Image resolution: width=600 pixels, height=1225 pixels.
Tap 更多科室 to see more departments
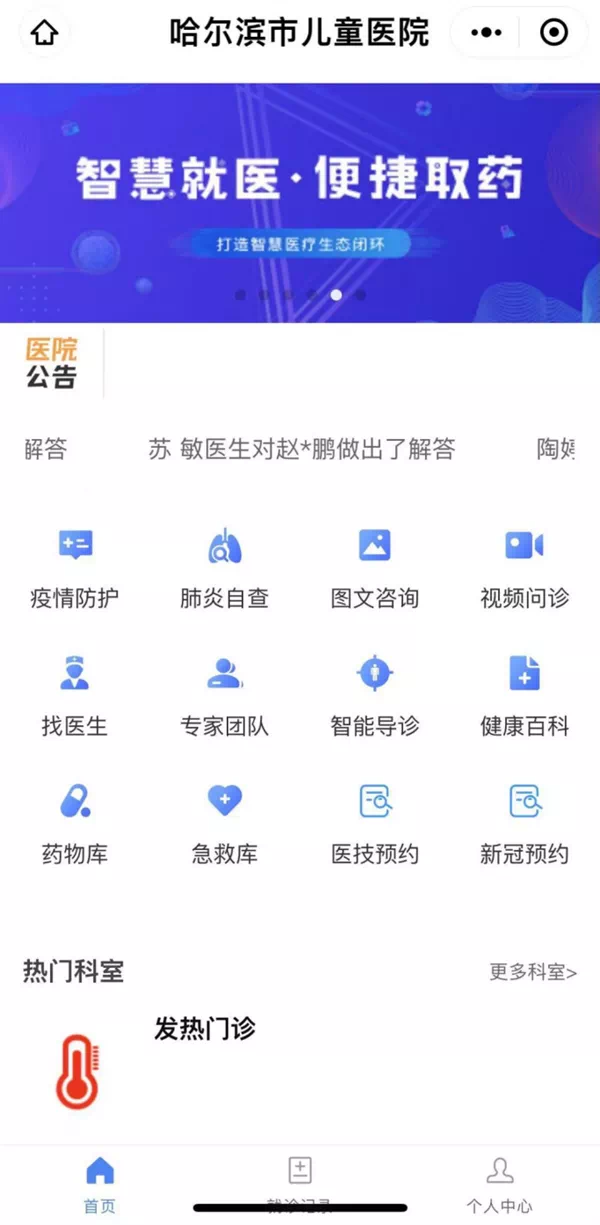532,972
